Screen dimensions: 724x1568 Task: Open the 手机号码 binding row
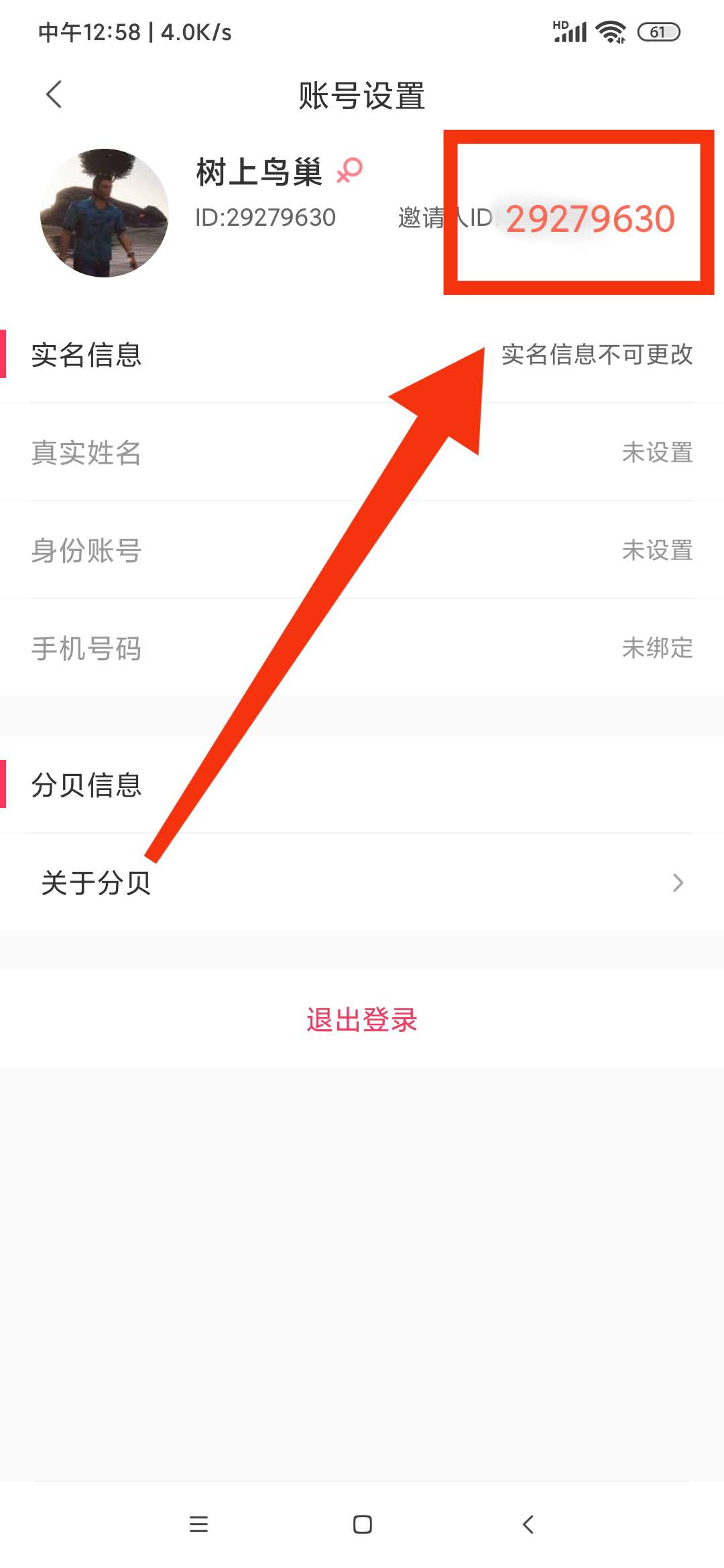(x=362, y=648)
